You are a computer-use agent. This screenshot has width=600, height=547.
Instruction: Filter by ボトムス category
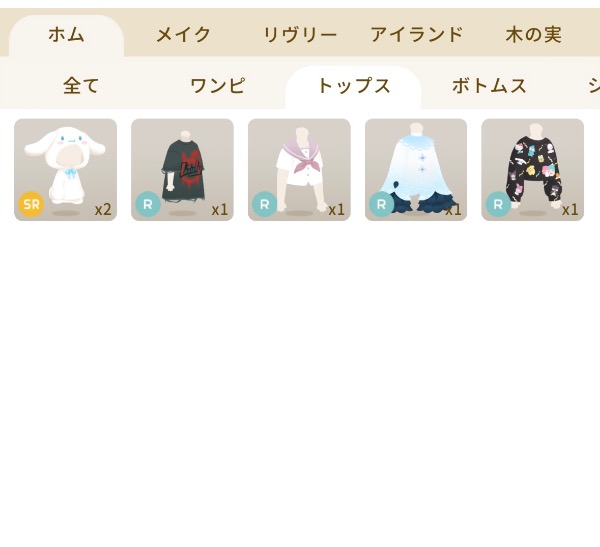(x=489, y=86)
